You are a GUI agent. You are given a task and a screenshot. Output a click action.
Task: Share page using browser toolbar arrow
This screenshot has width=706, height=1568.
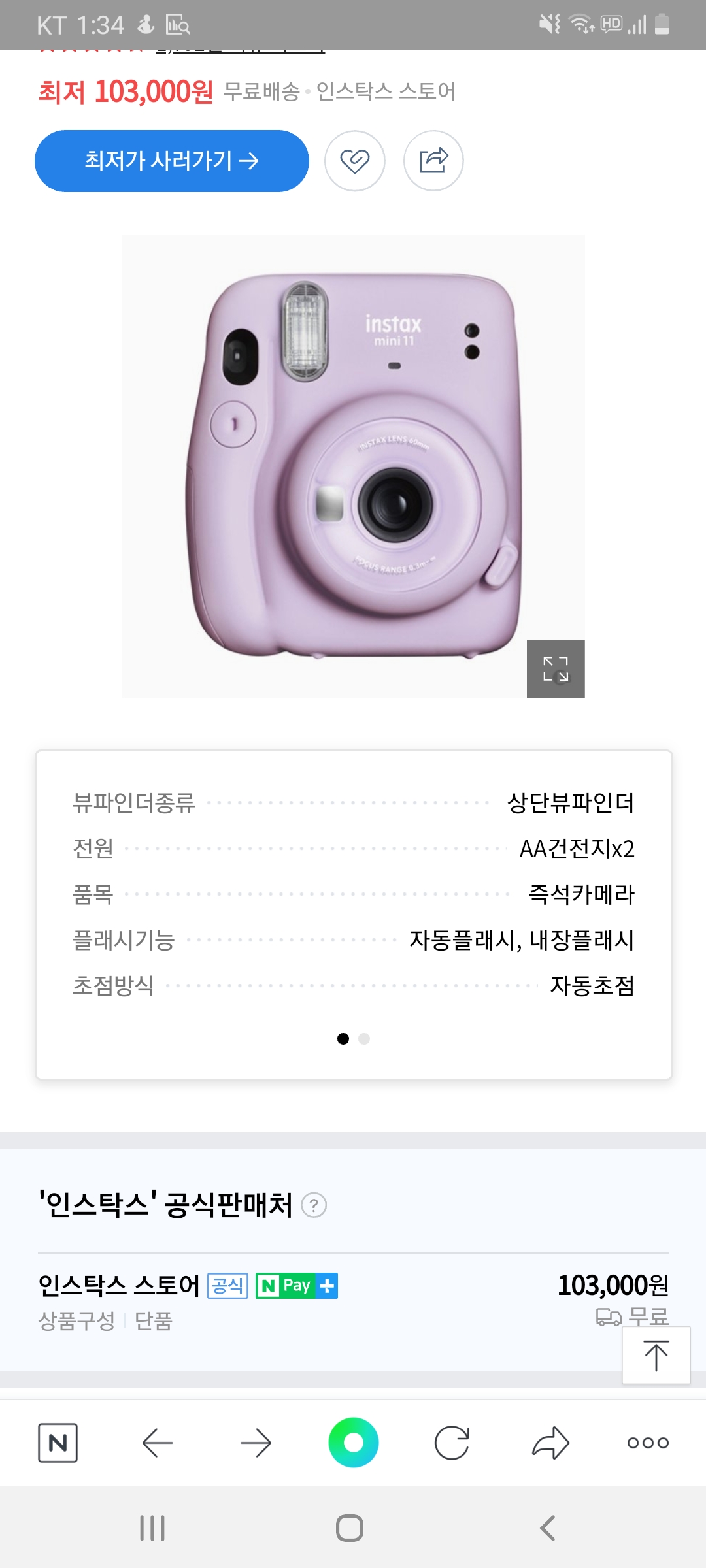coord(550,1443)
